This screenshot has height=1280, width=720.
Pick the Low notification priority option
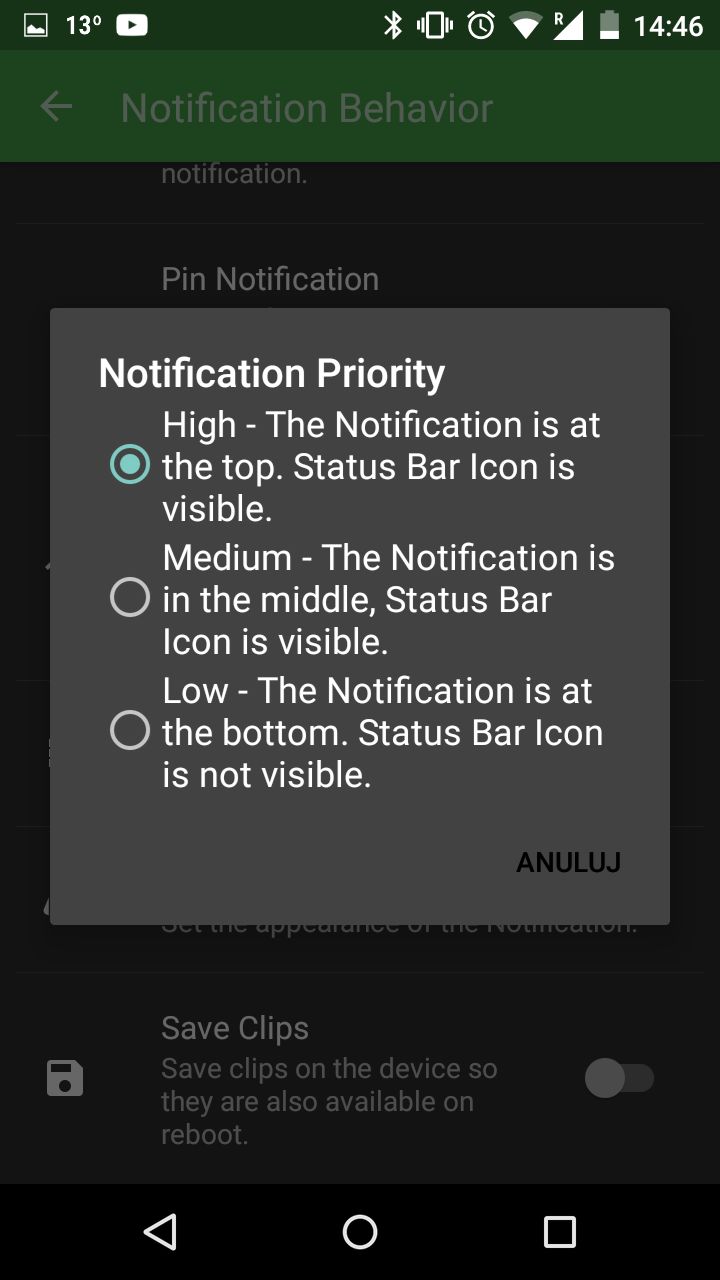pos(360,732)
